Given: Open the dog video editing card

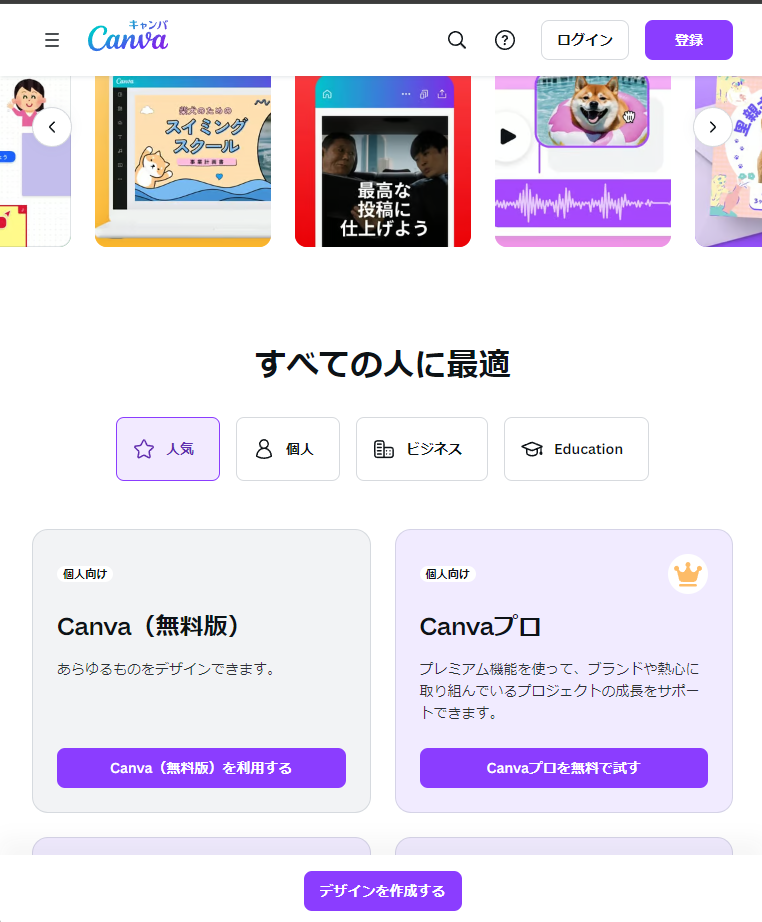Looking at the screenshot, I should click(583, 160).
